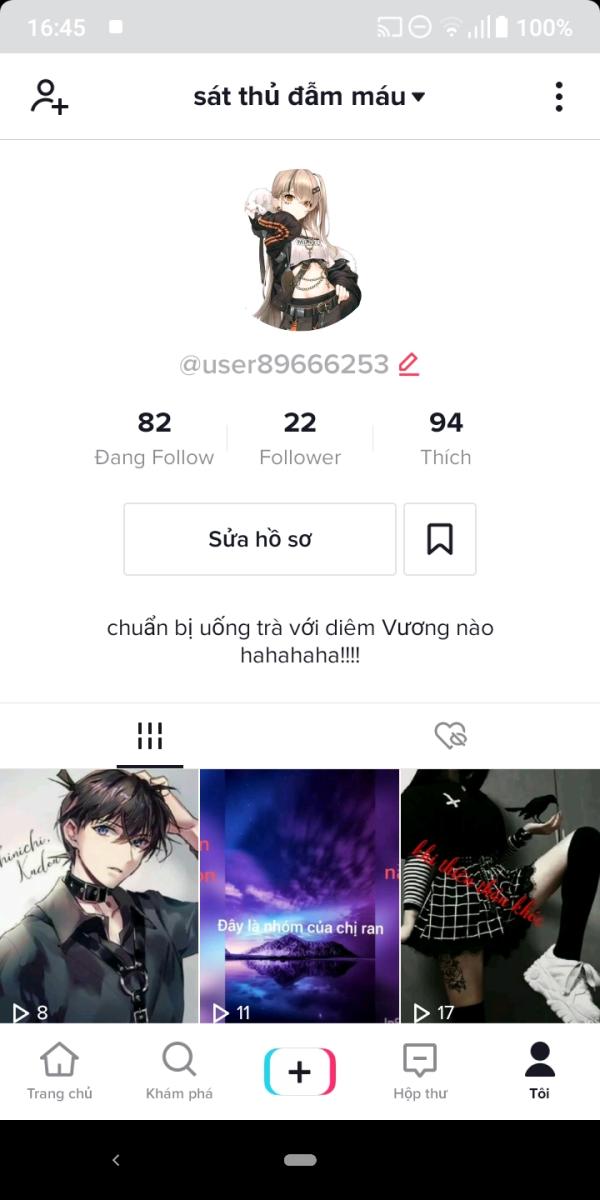
Task: Create a new video with plus button
Action: tap(300, 1071)
